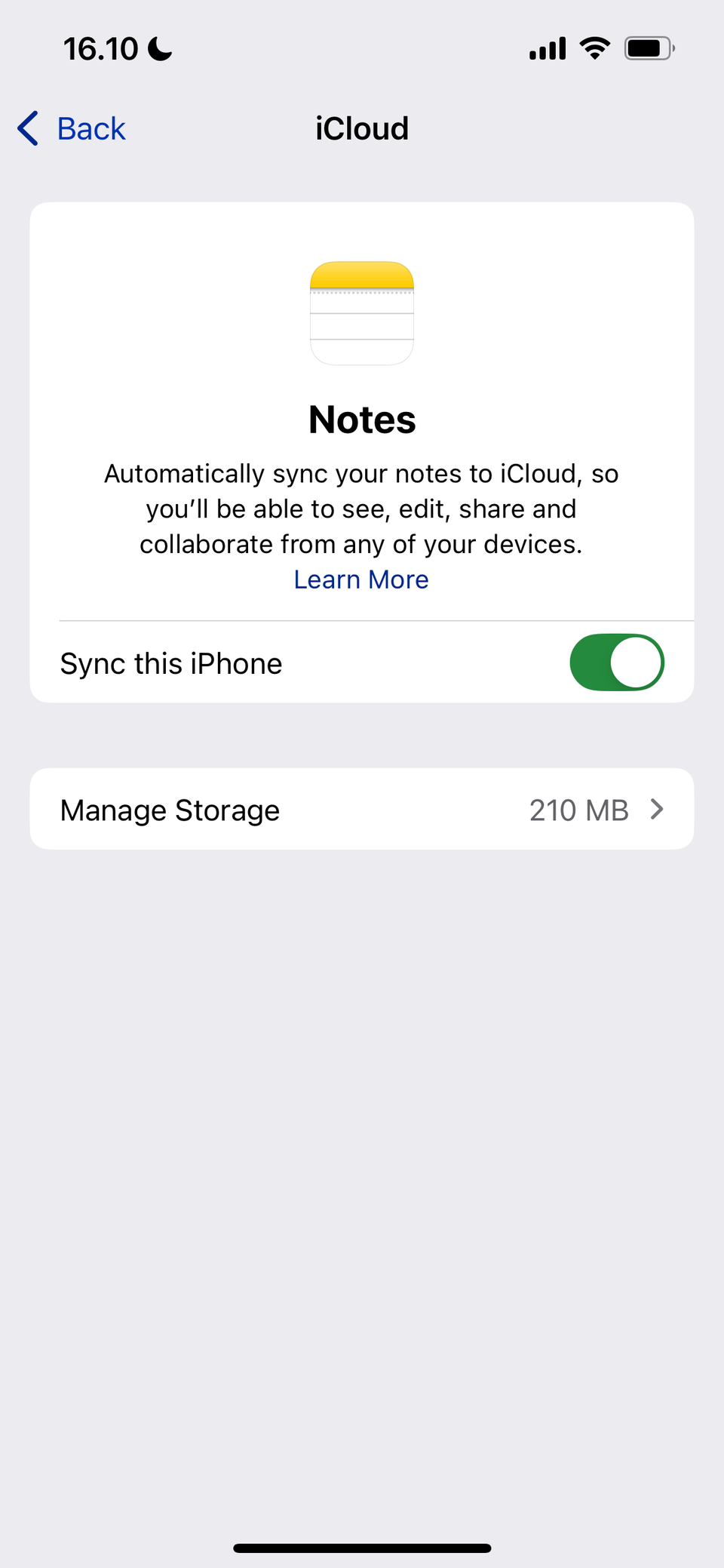Tap the battery status icon

pos(649,47)
